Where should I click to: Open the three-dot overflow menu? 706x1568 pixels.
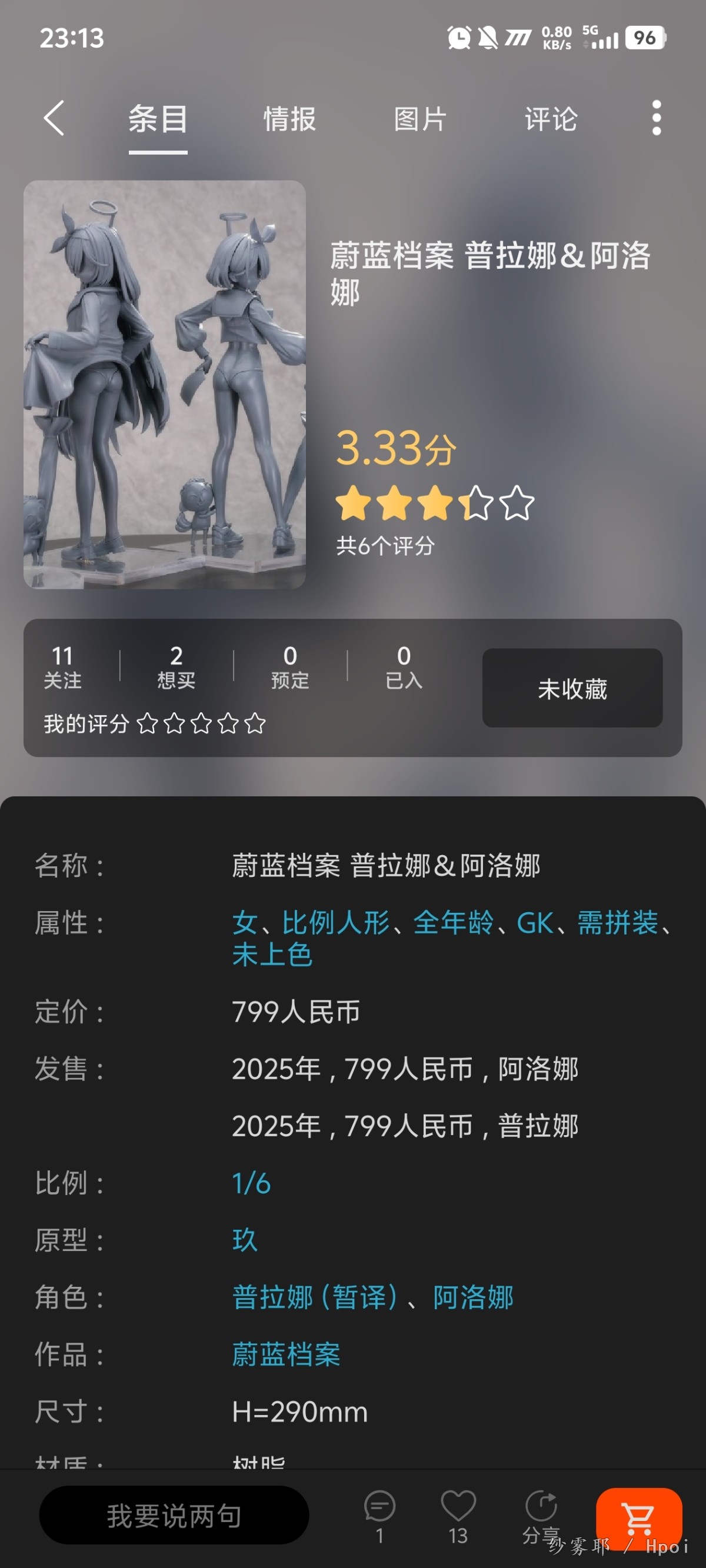656,118
